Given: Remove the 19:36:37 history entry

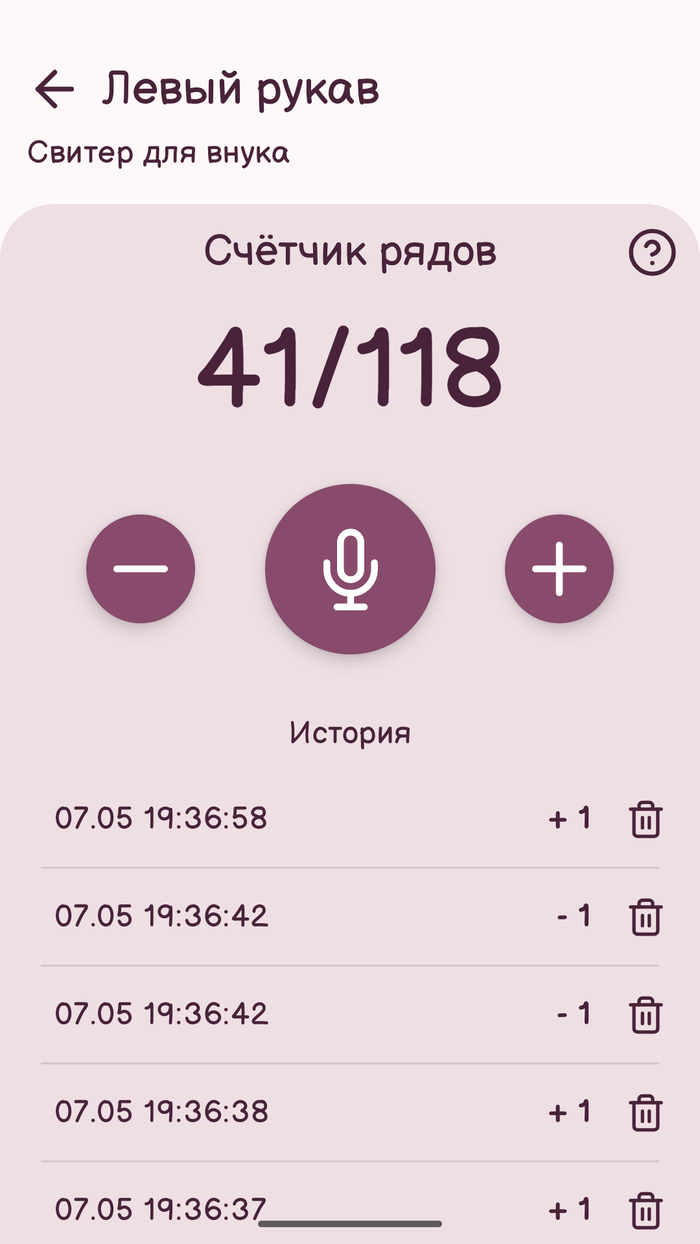Looking at the screenshot, I should [x=646, y=1210].
